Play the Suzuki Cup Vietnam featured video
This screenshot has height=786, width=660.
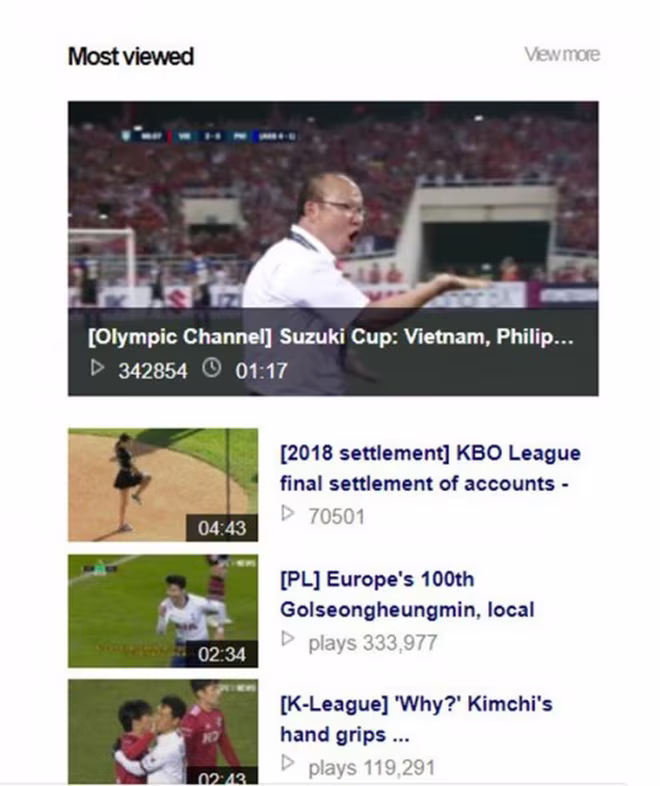pyautogui.click(x=333, y=247)
